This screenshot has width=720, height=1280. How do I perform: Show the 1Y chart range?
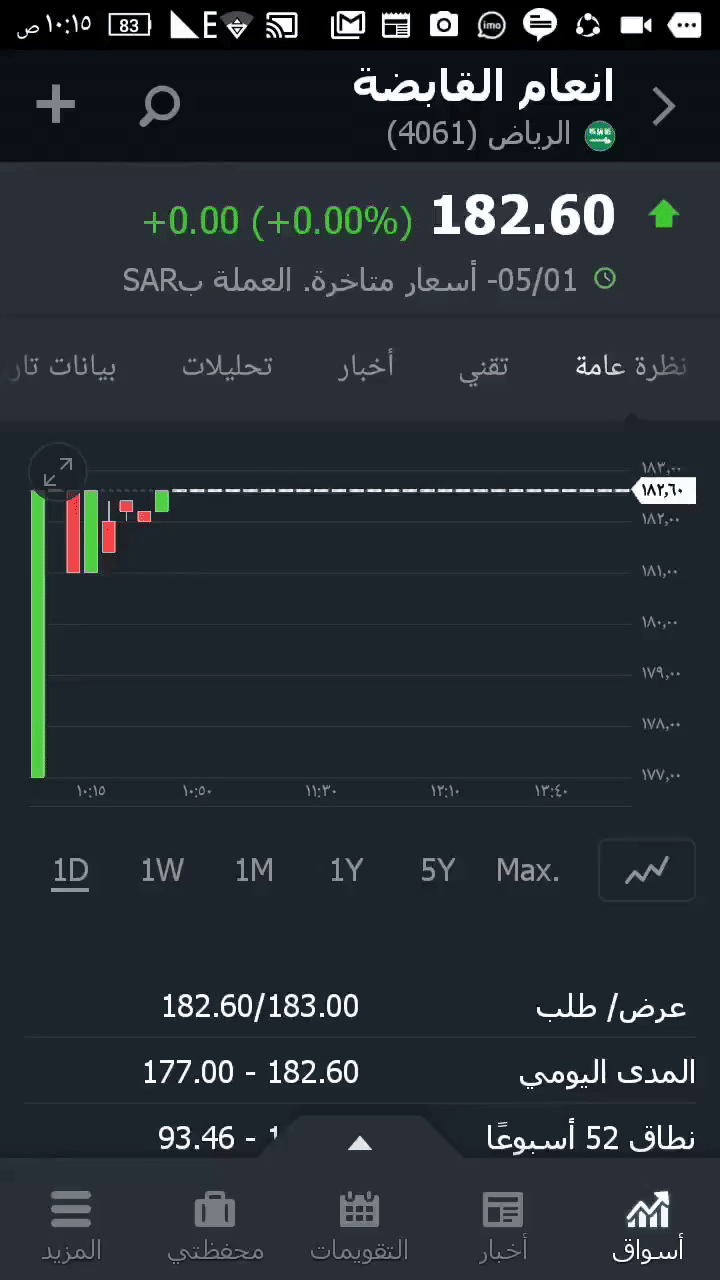[x=346, y=871]
